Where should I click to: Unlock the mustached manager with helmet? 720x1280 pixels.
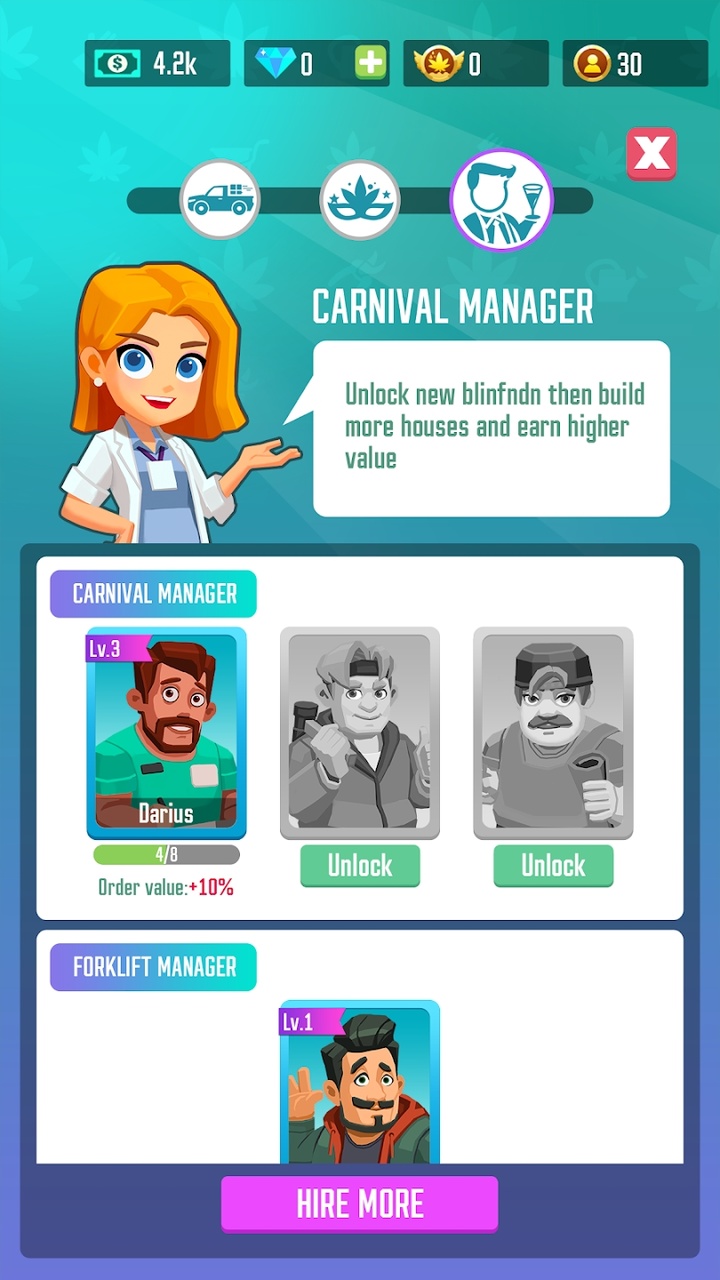pyautogui.click(x=553, y=866)
